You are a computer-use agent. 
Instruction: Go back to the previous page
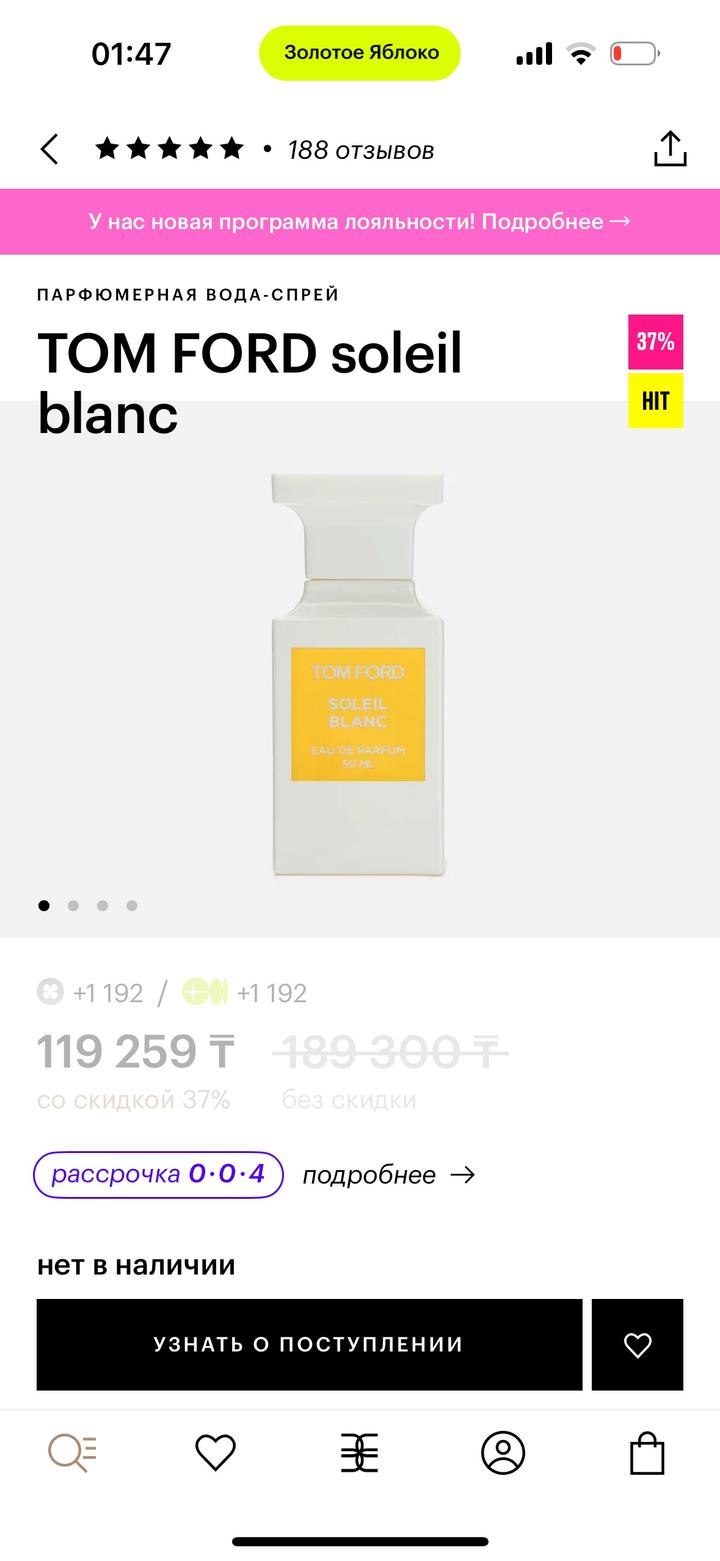(49, 150)
